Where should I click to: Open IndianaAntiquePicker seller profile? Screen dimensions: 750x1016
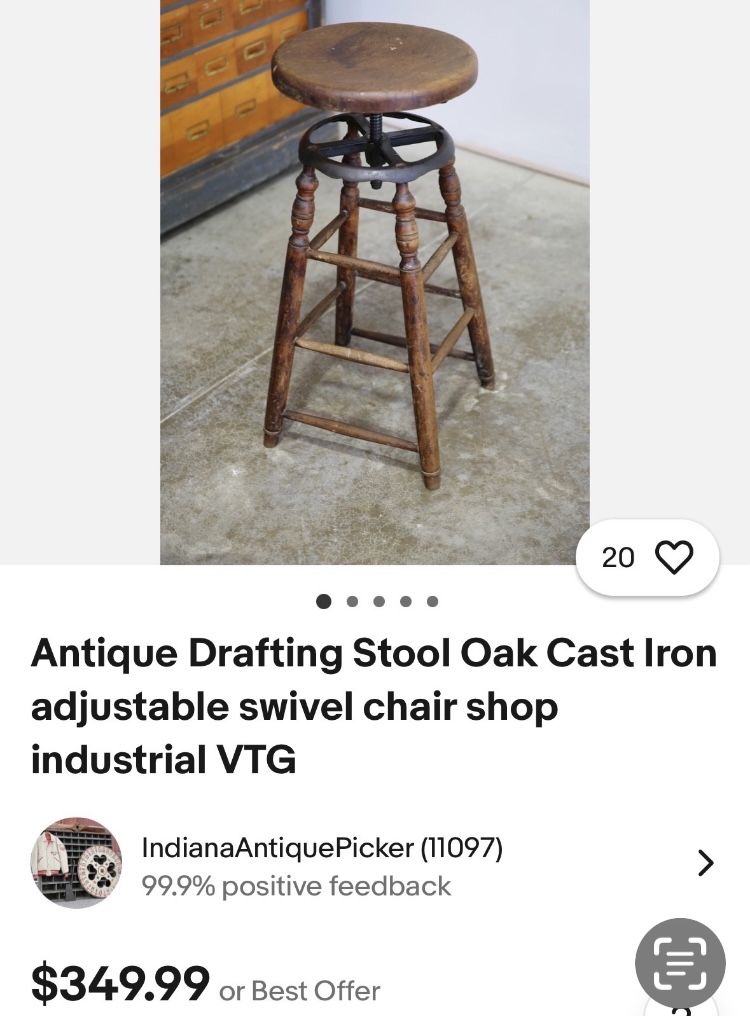(x=322, y=848)
